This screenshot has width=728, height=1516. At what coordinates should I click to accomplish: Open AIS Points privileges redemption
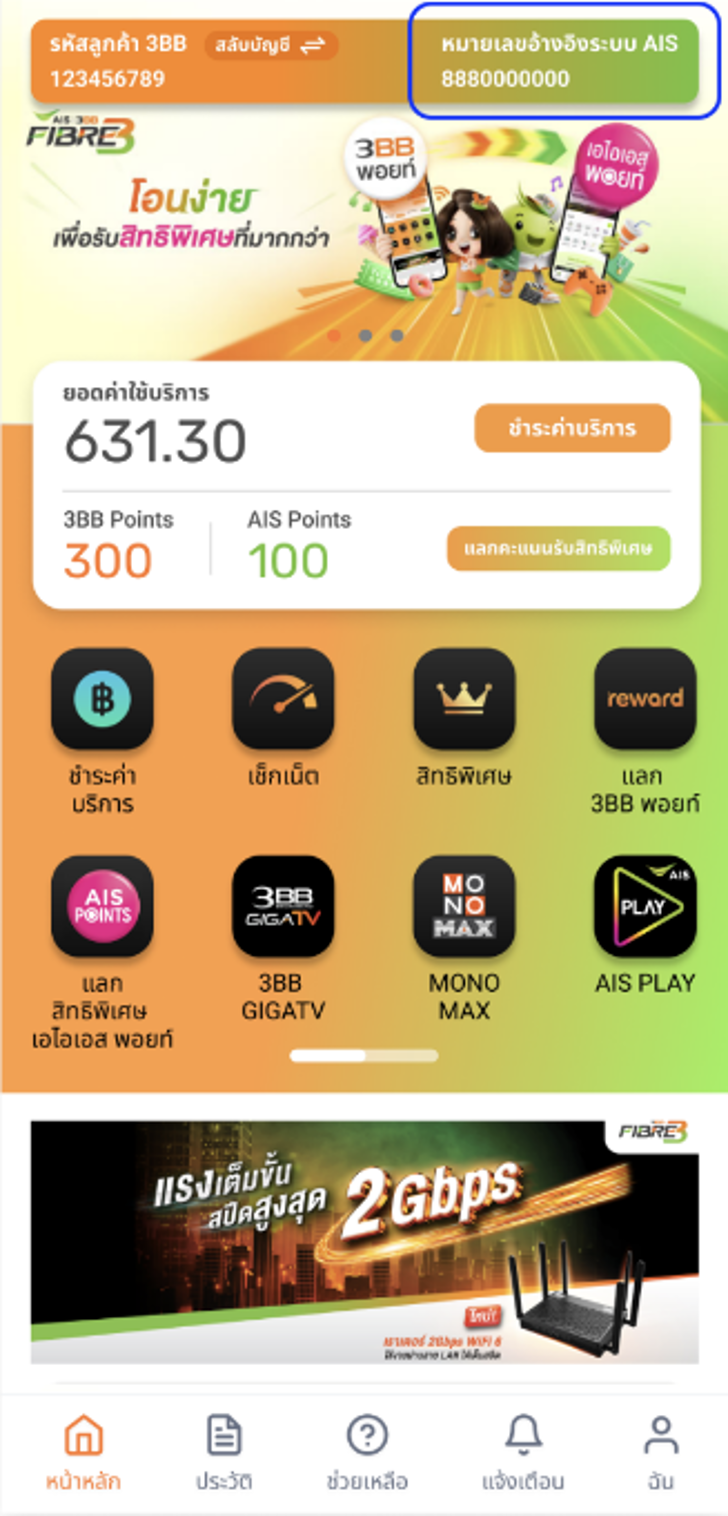click(x=102, y=906)
